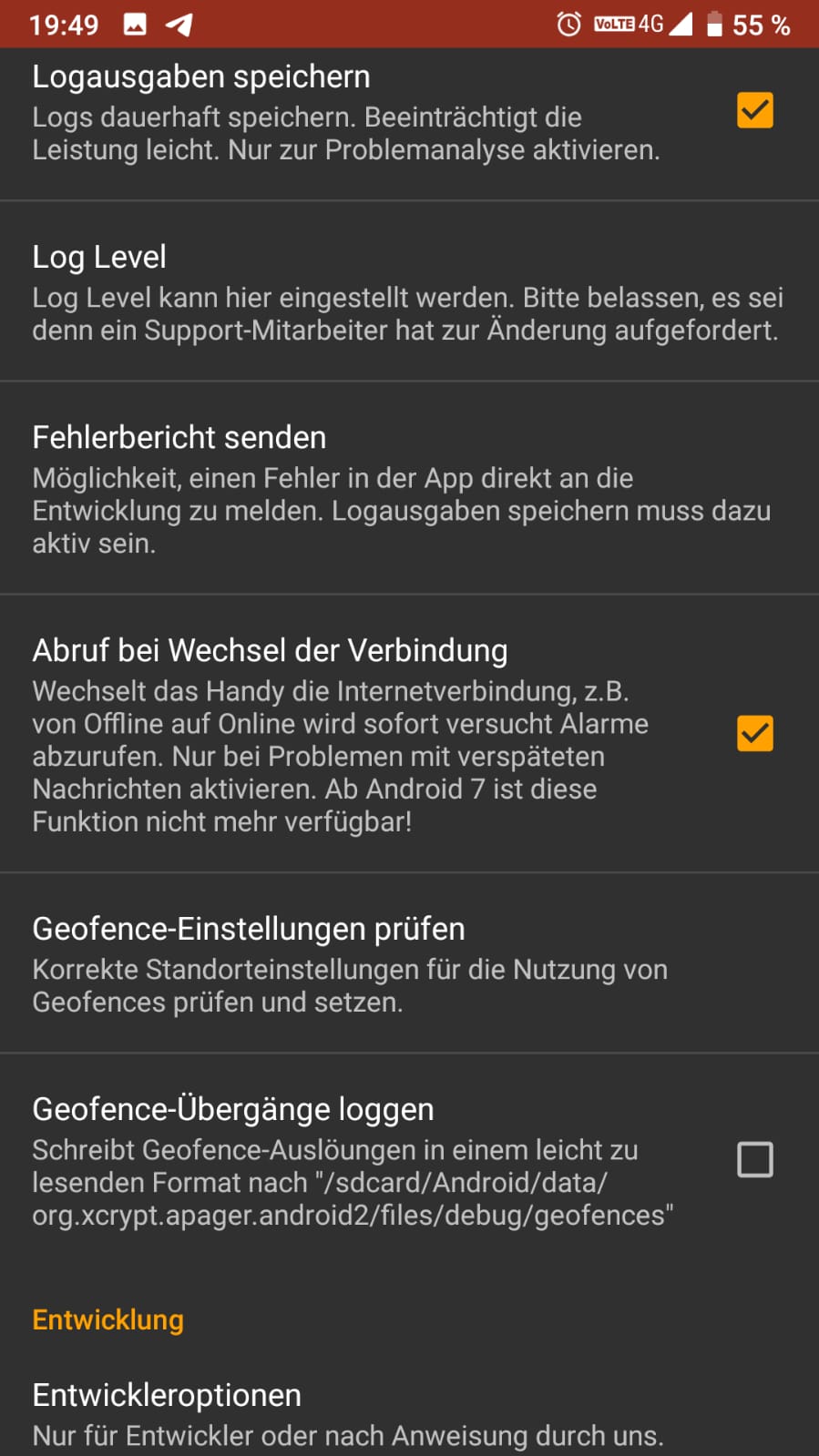
Task: Open Geofence-Einstellungen prüfen
Action: [x=408, y=963]
